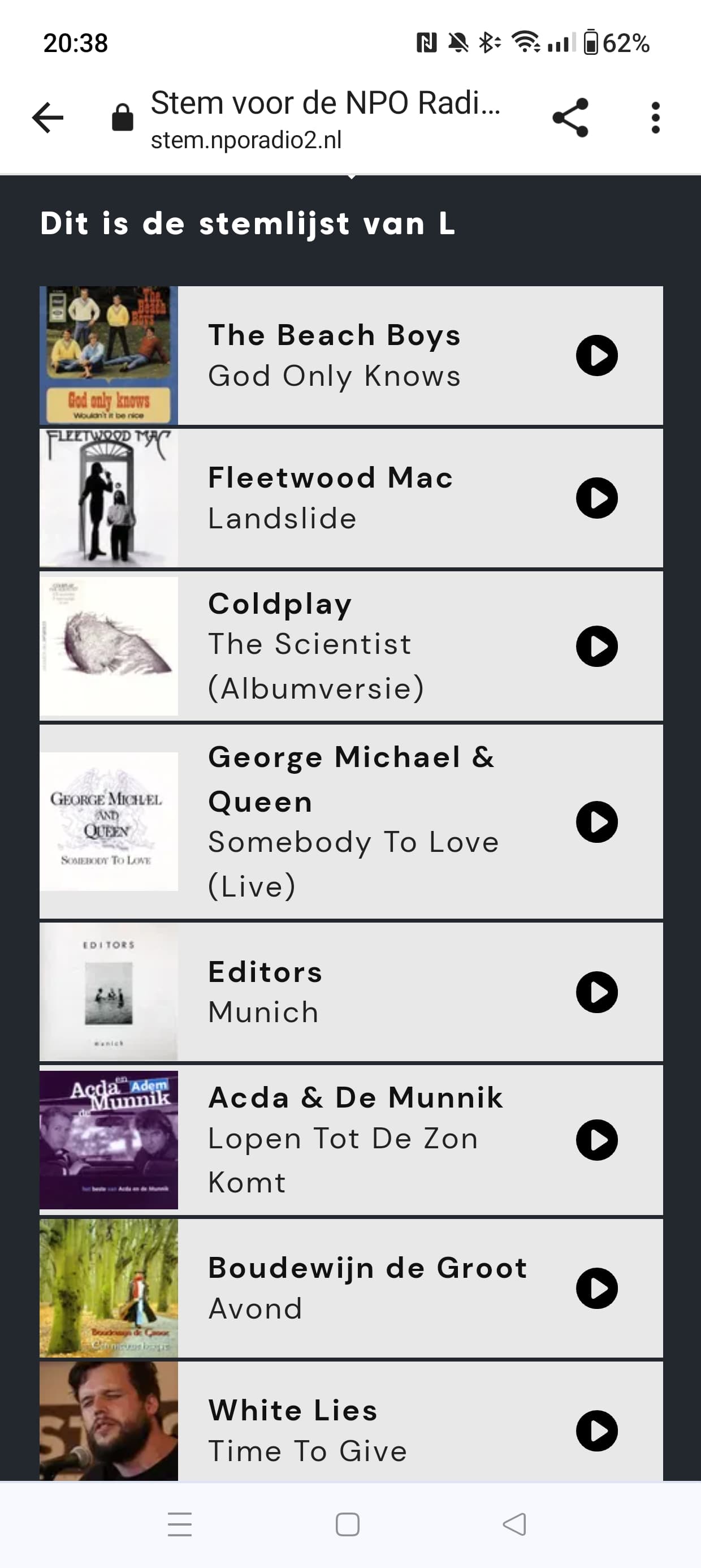The height and width of the screenshot is (1568, 701).
Task: Open the browser overflow menu
Action: click(655, 118)
